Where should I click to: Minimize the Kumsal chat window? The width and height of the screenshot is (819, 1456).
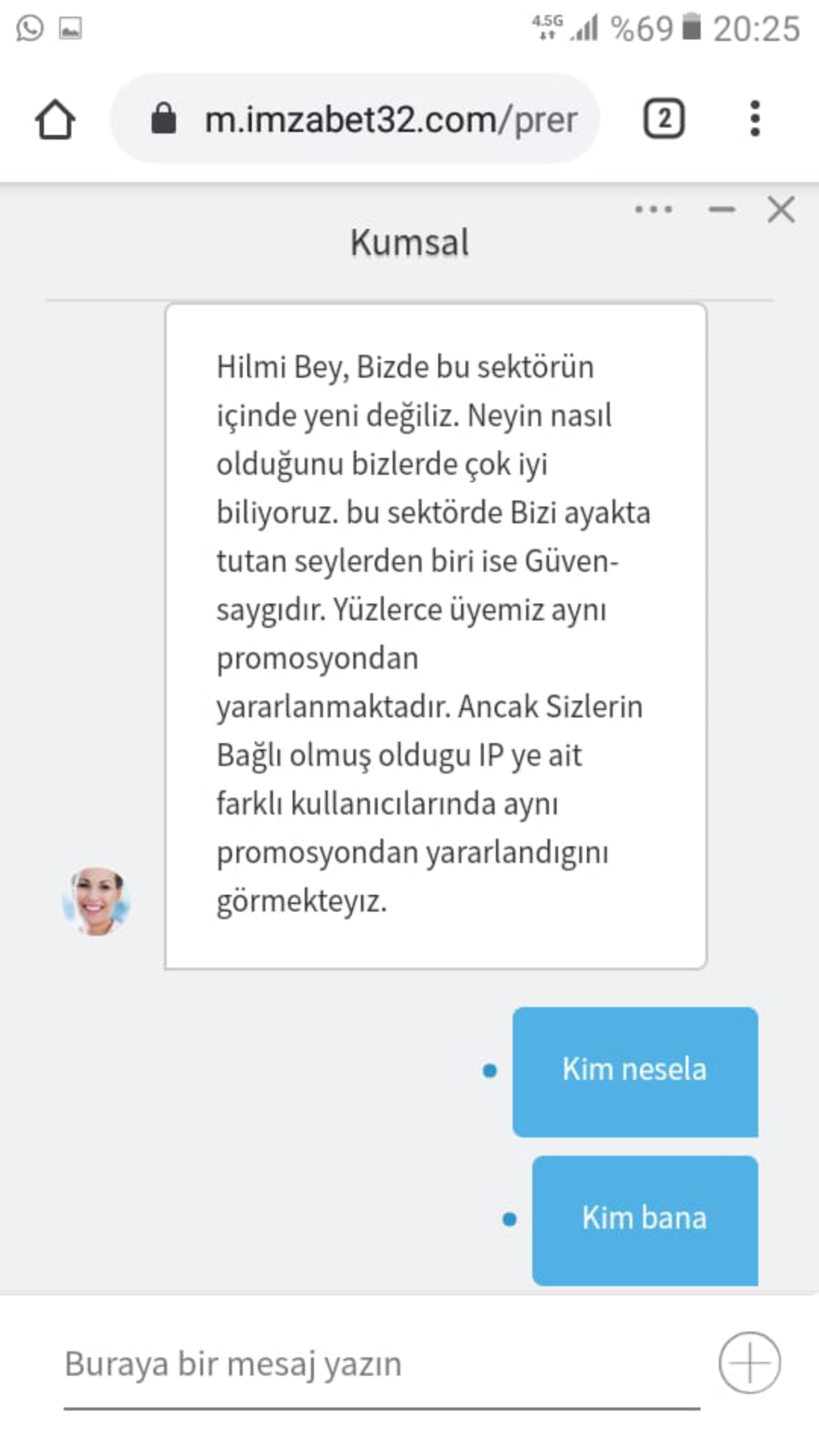(721, 209)
